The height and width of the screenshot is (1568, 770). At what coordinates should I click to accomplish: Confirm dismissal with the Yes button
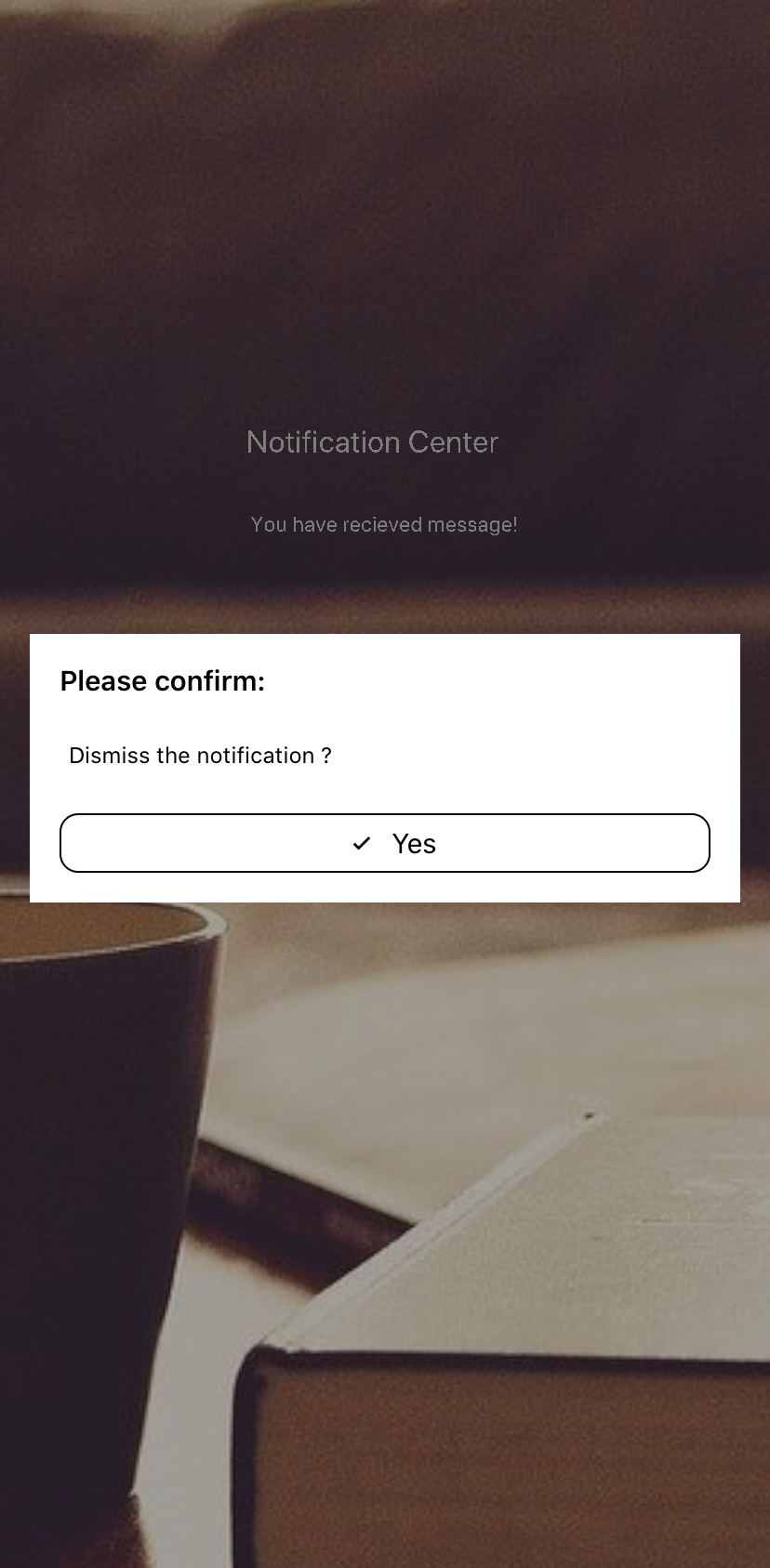tap(385, 843)
